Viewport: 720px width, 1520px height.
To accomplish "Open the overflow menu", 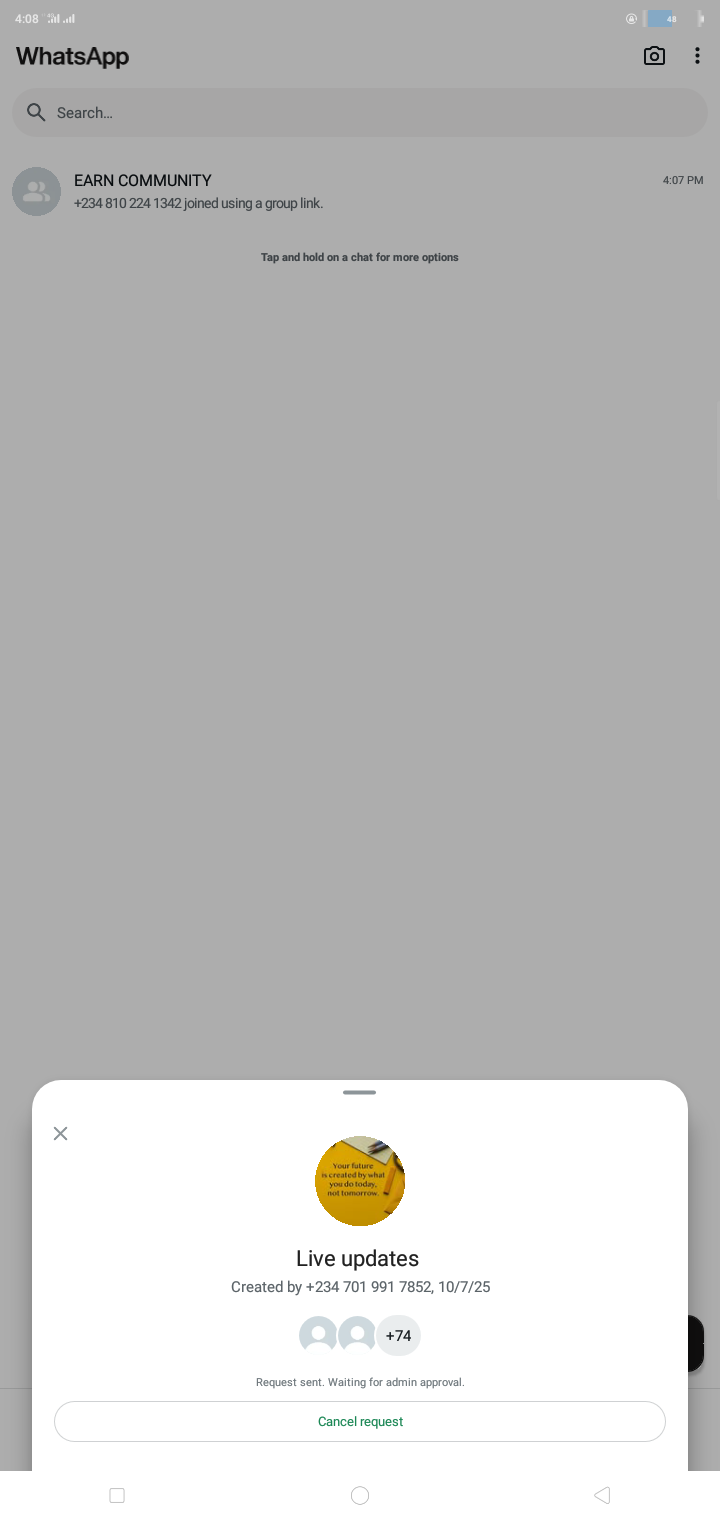I will click(697, 56).
